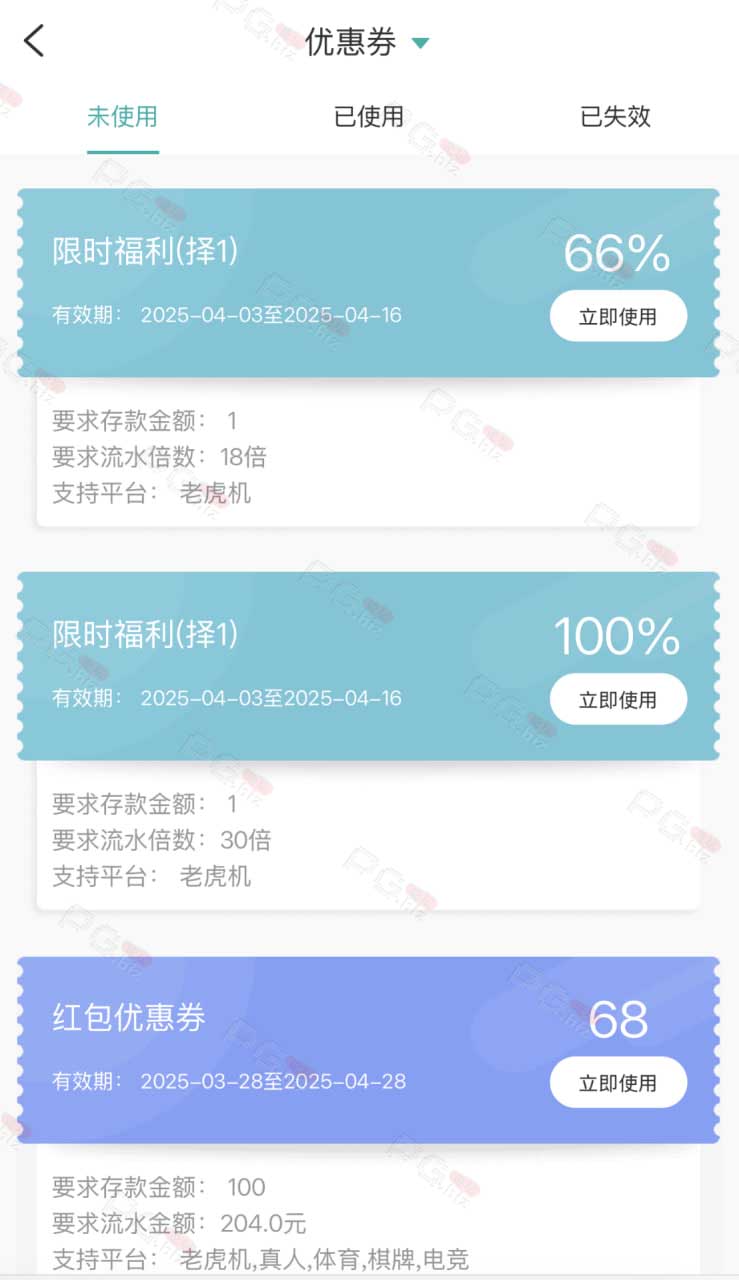The height and width of the screenshot is (1280, 739).
Task: Tap 立即使用 on the 66% coupon
Action: [618, 317]
